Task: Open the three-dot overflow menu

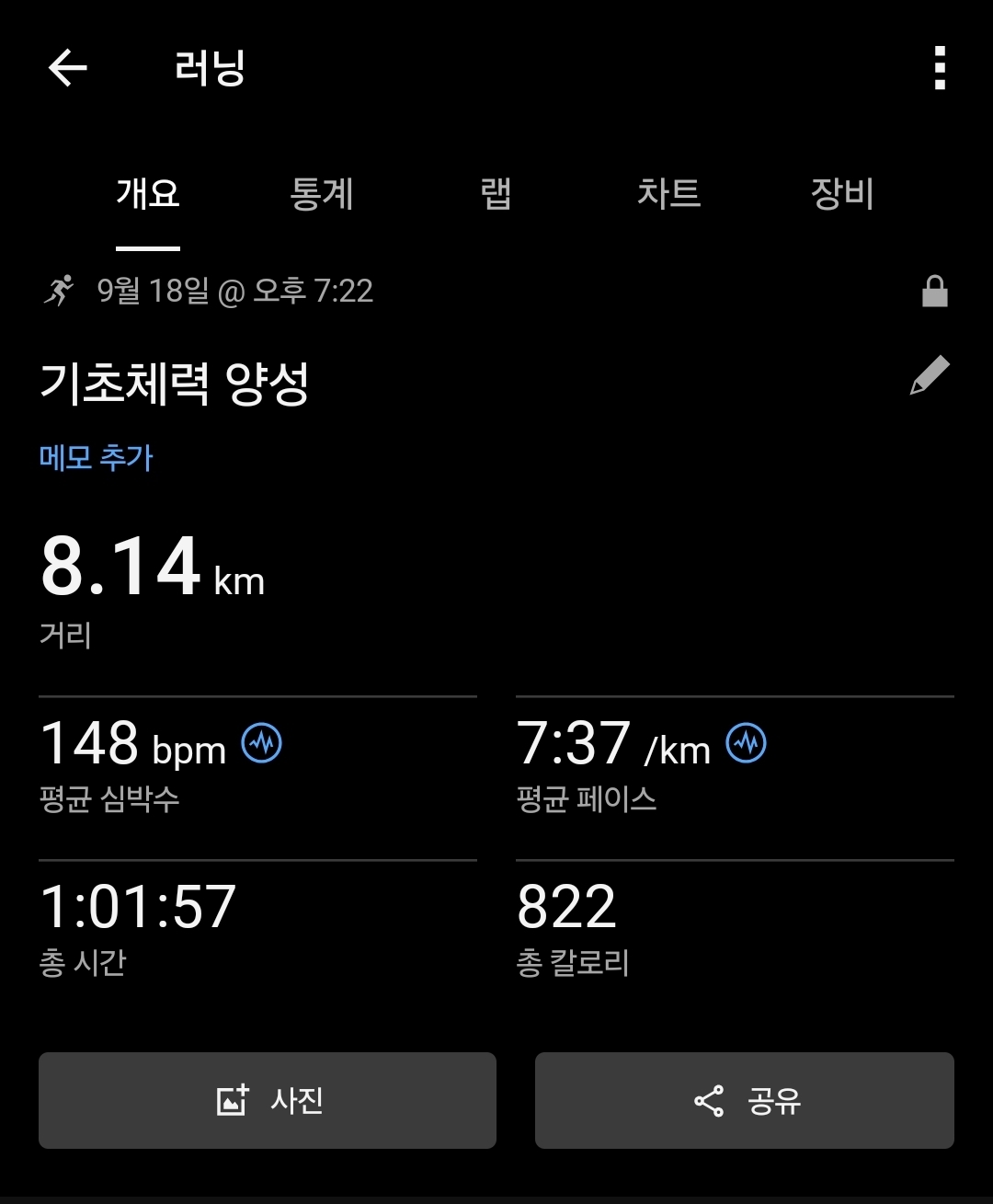Action: [939, 69]
